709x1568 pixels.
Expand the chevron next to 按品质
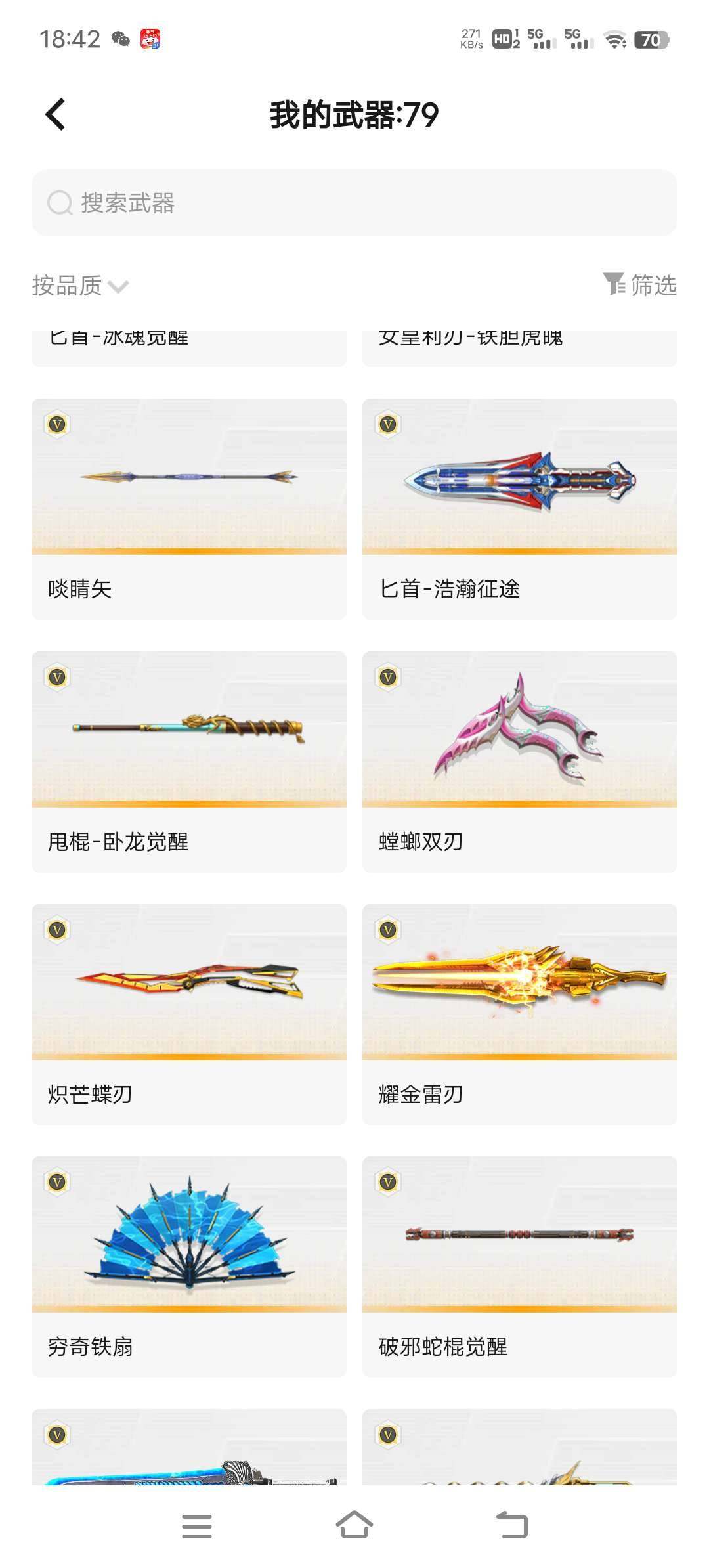tap(118, 288)
